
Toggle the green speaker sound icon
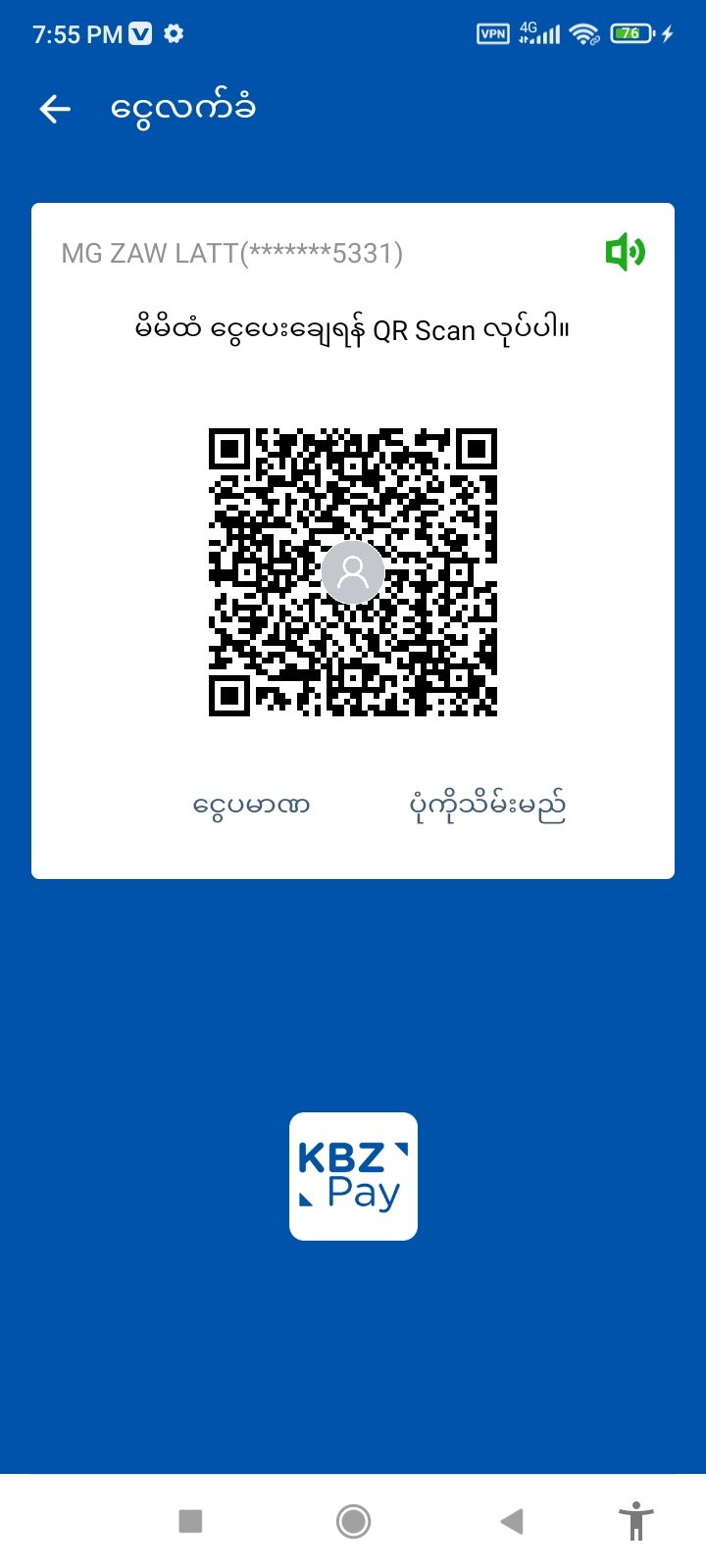[x=625, y=253]
